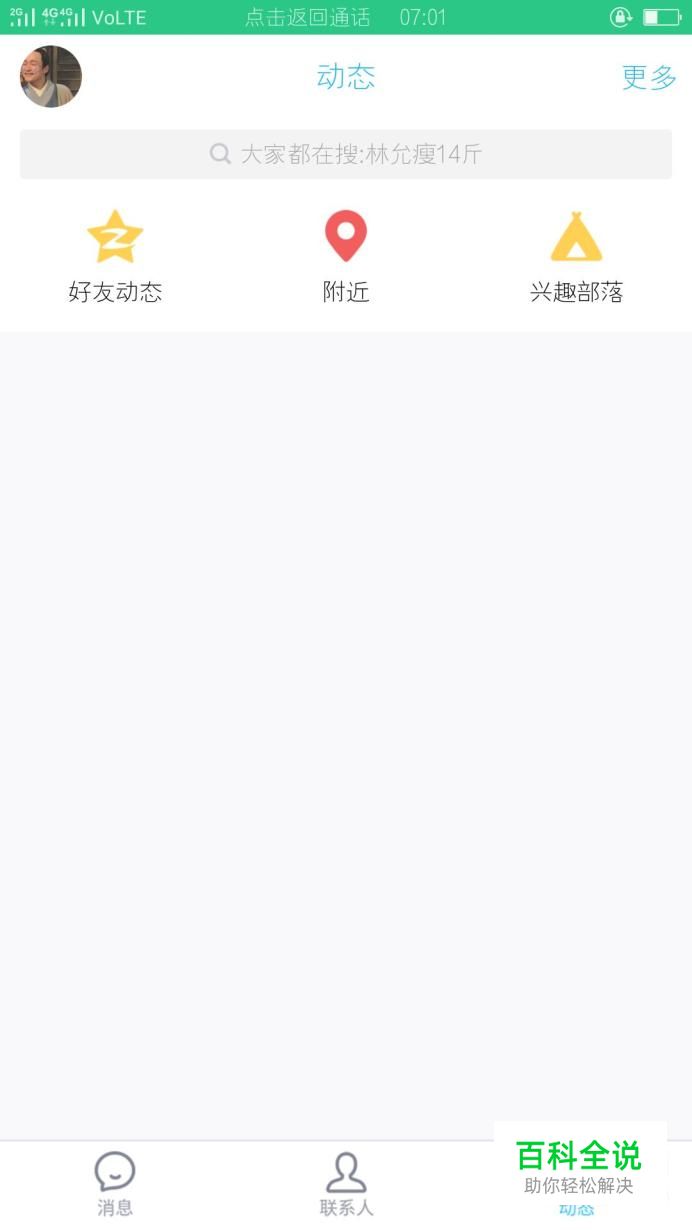Tap 更多 for more options

649,78
